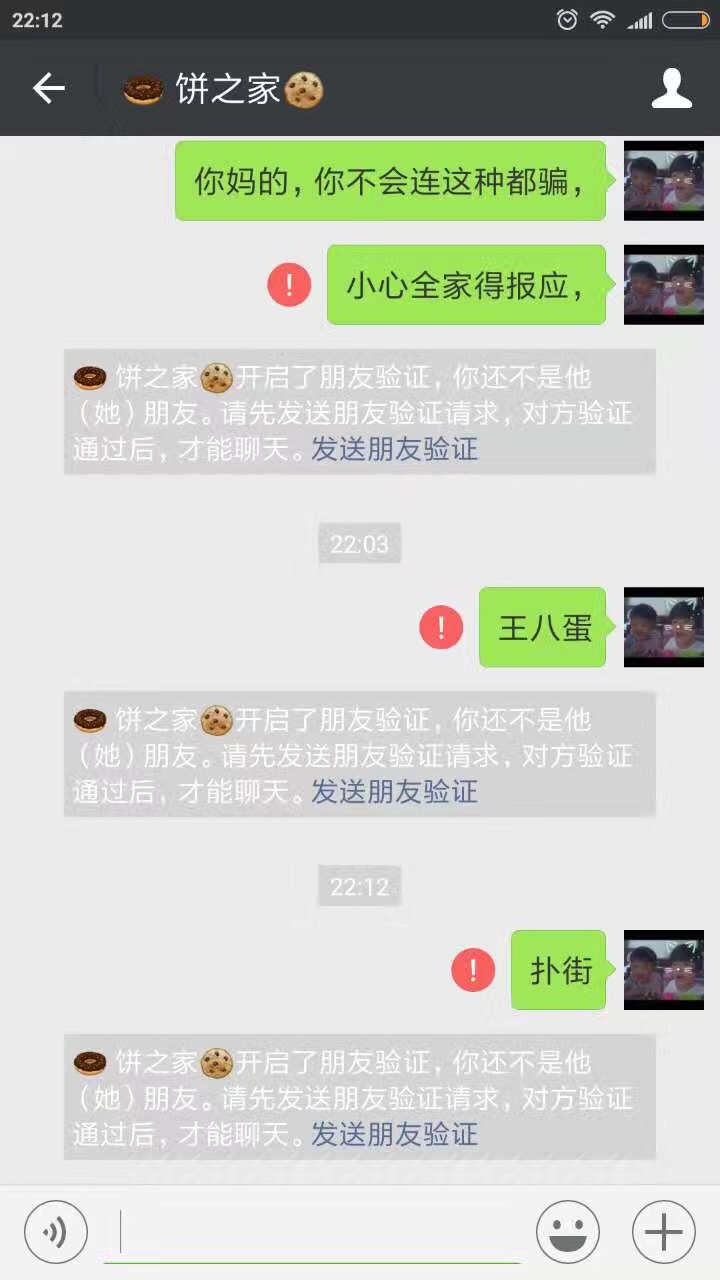The height and width of the screenshot is (1280, 720).
Task: Switch to voice input mode
Action: coord(55,1232)
